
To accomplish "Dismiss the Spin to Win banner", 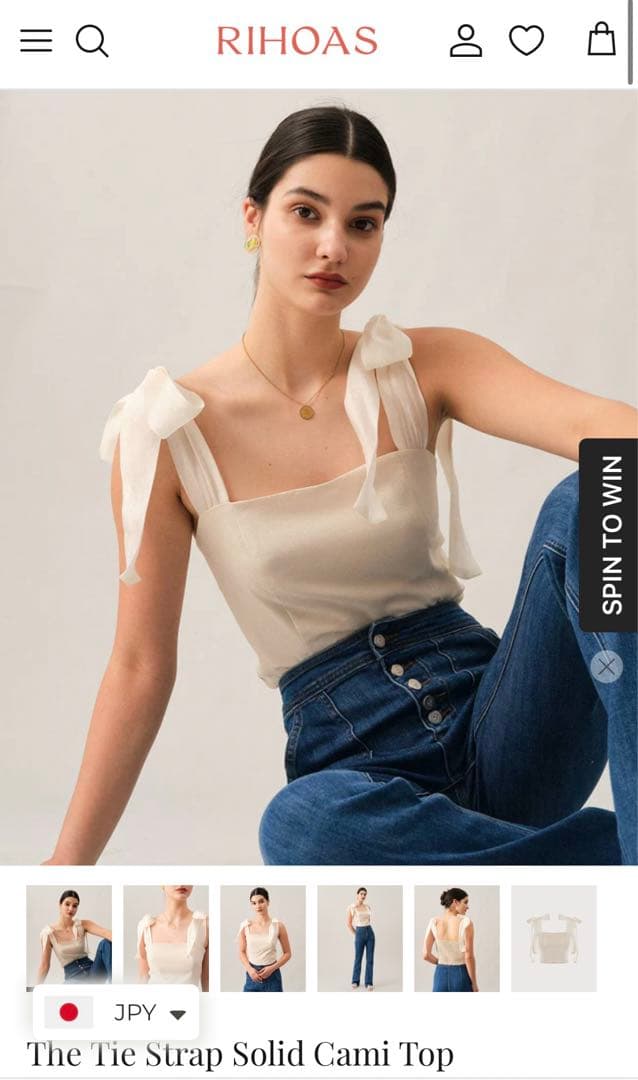I will point(606,666).
